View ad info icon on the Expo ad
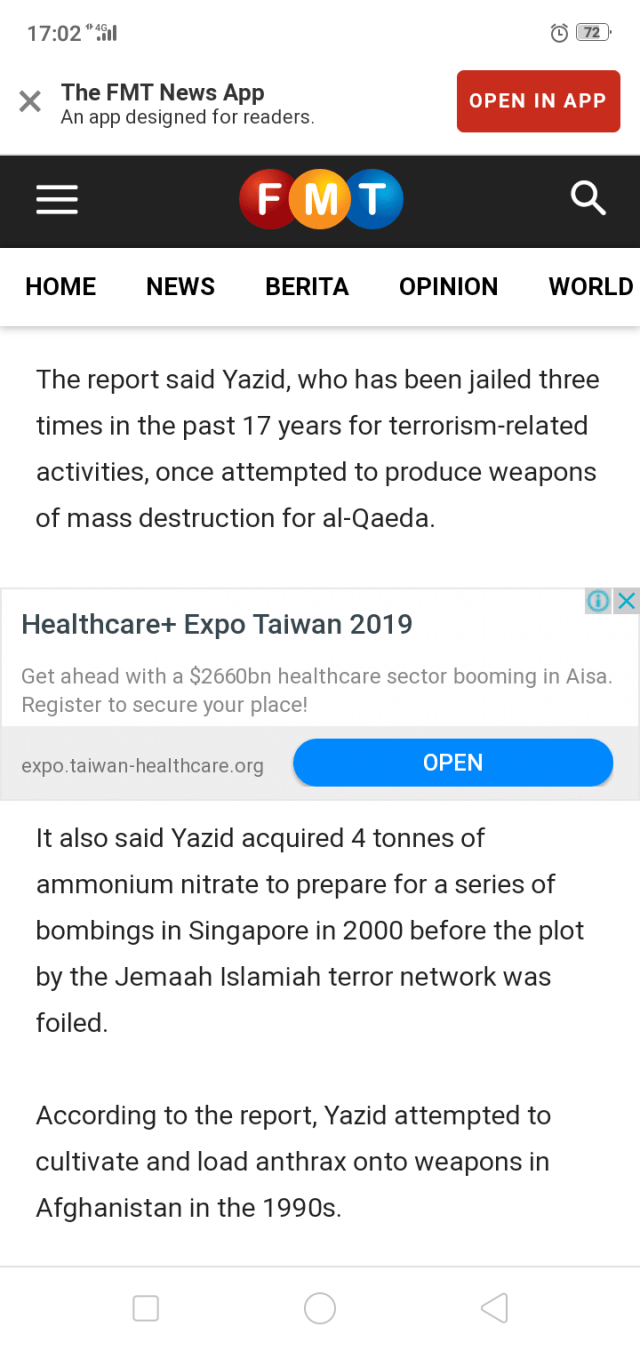The image size is (640, 1351). (598, 601)
